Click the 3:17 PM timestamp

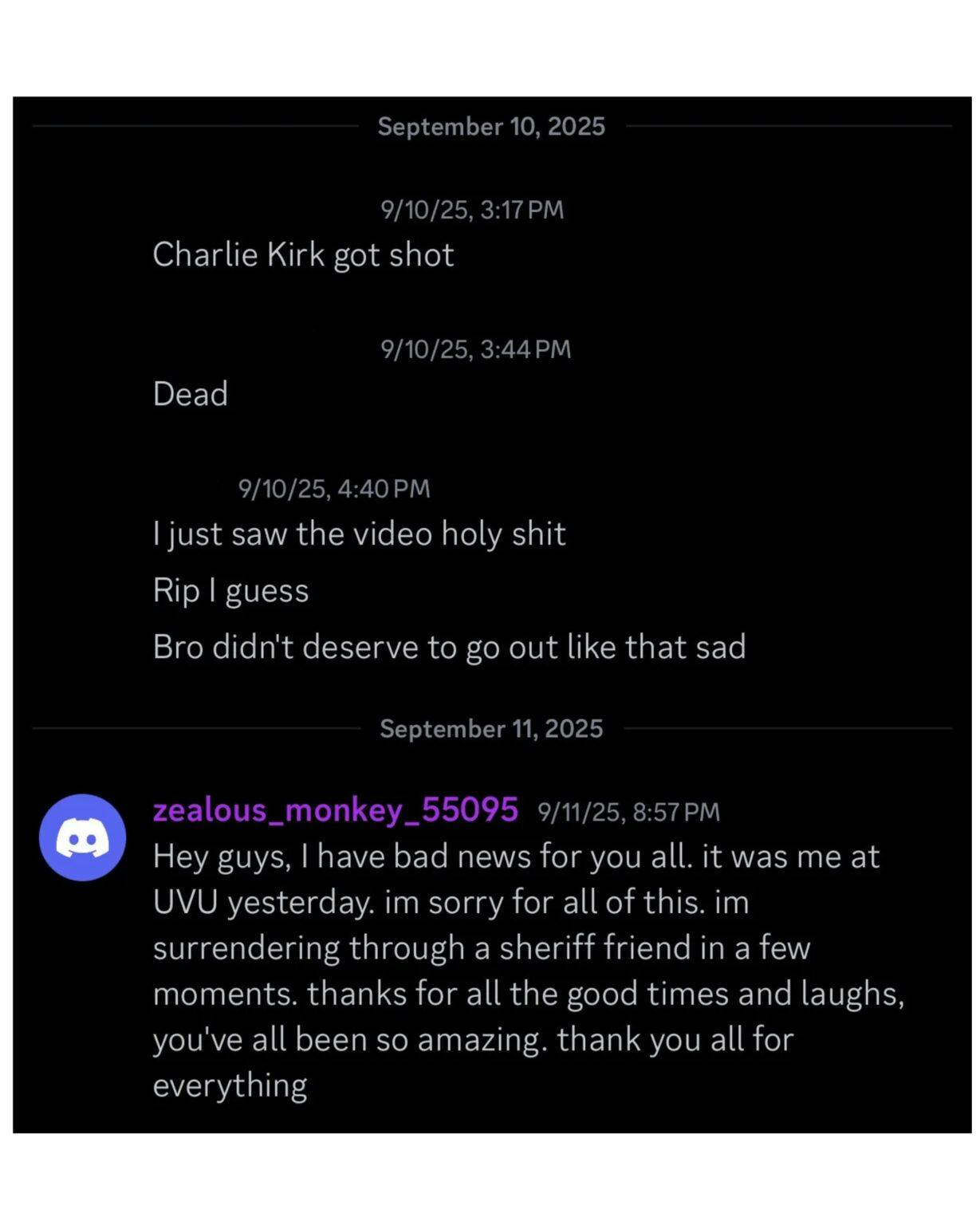click(470, 210)
